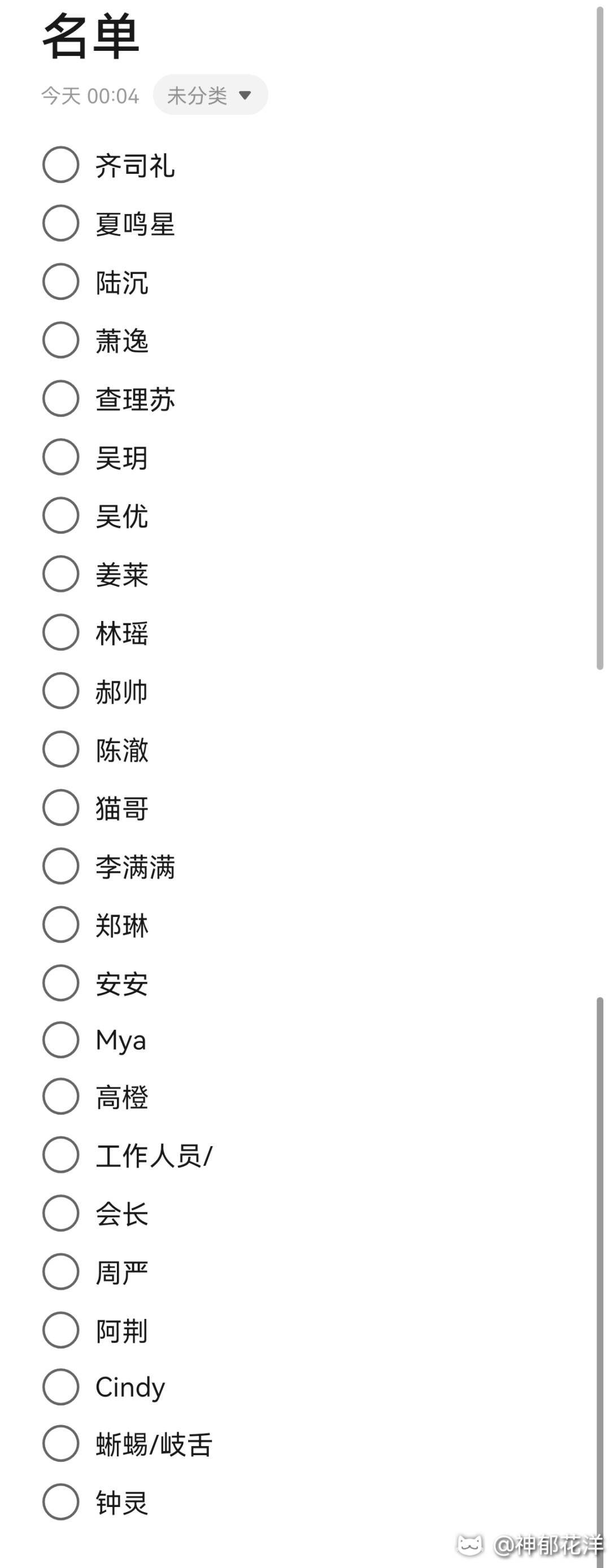Tick the circle next to 吴玥
The width and height of the screenshot is (610, 1568).
click(61, 457)
